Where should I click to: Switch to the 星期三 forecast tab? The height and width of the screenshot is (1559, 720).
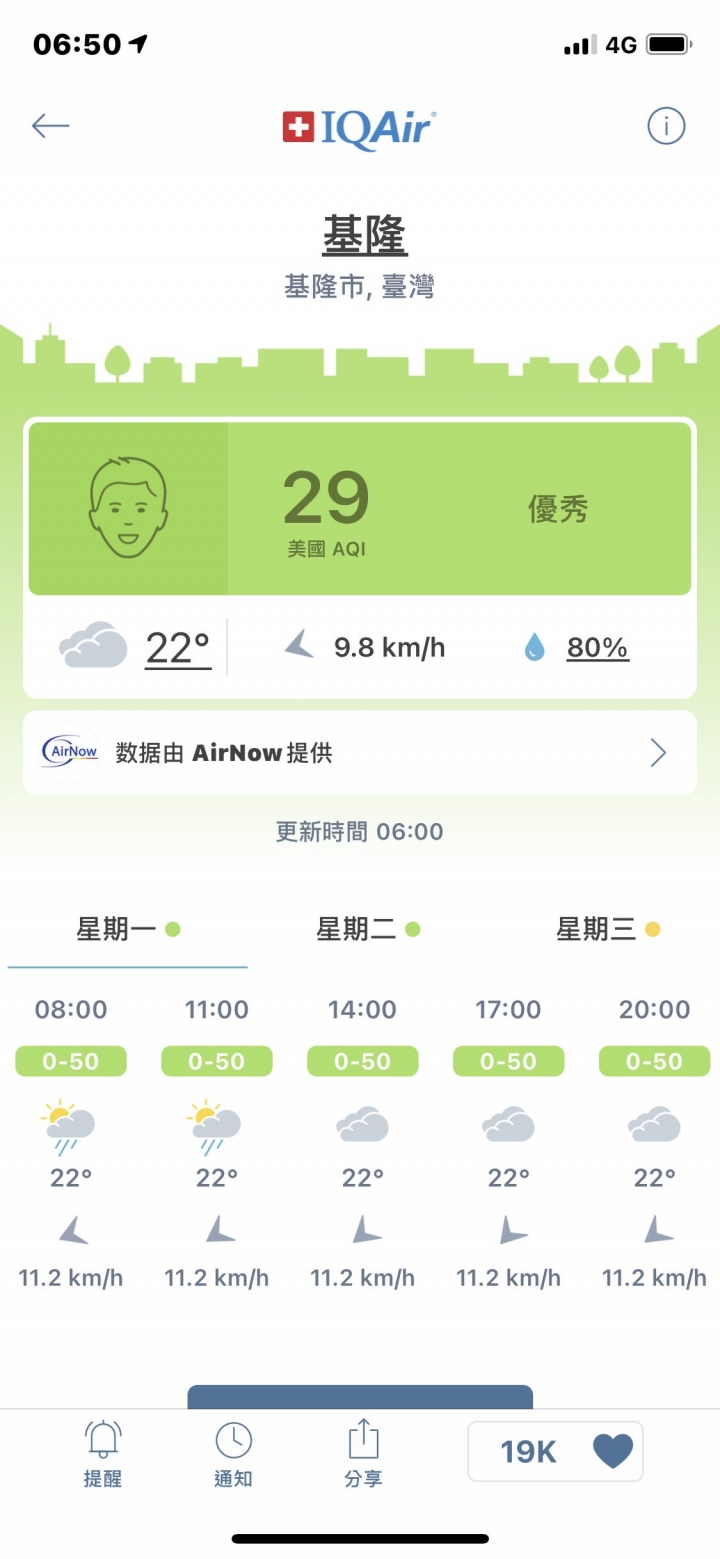[x=607, y=930]
